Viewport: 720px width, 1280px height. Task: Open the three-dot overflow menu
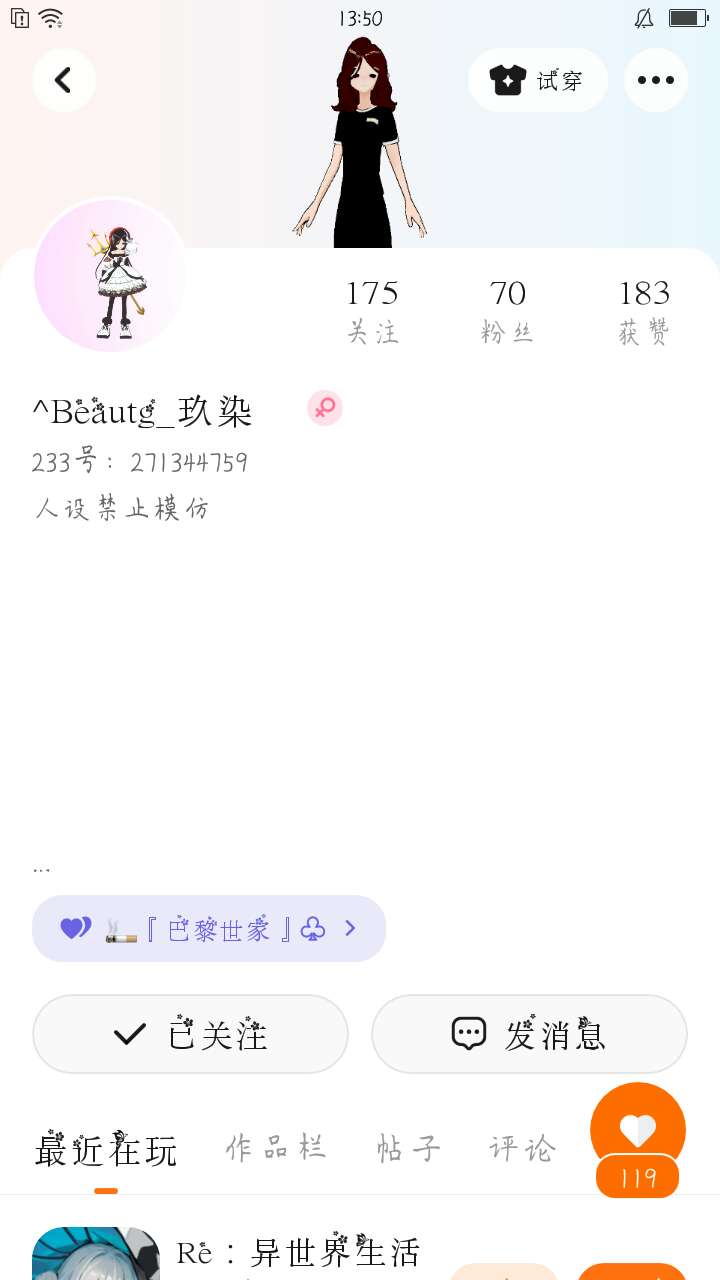coord(656,80)
